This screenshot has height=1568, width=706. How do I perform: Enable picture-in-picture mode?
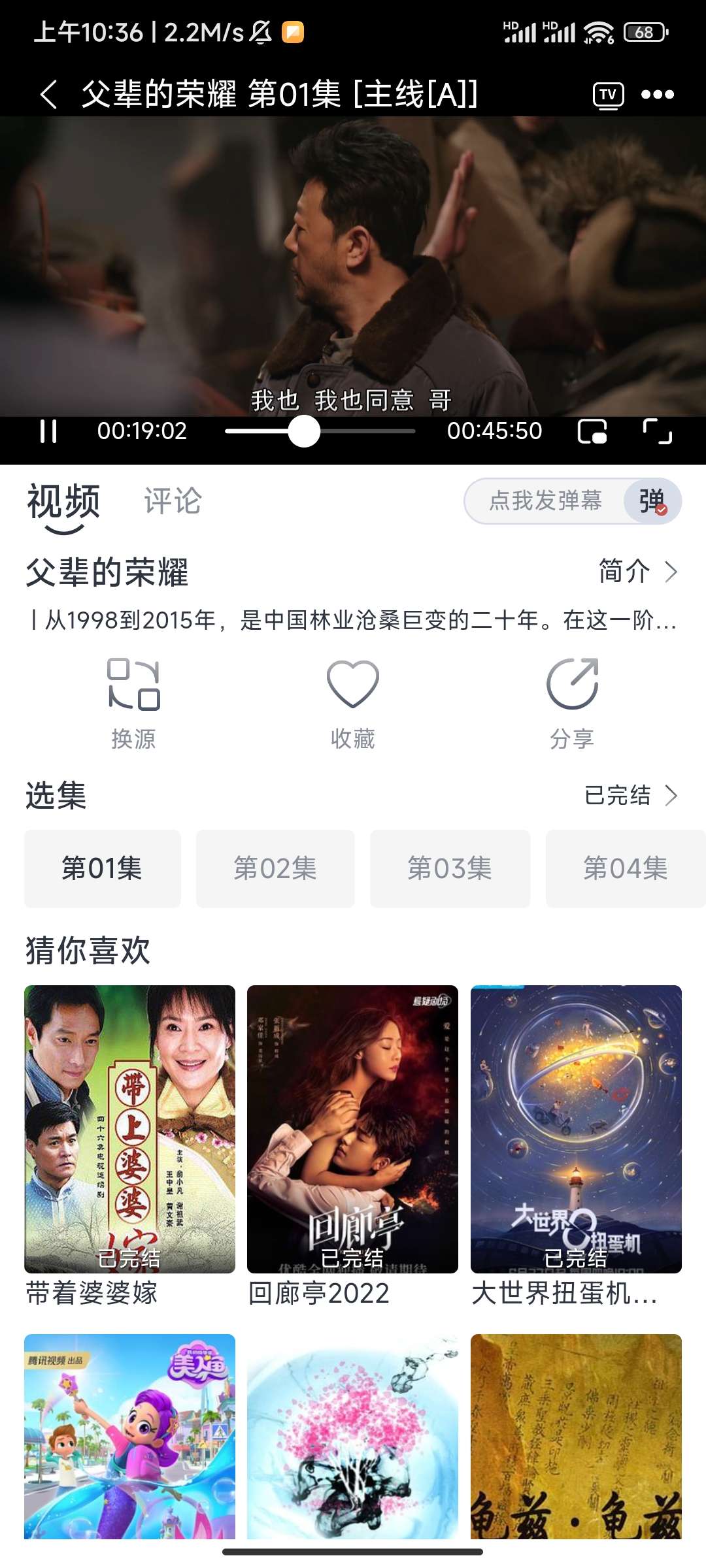[x=592, y=432]
